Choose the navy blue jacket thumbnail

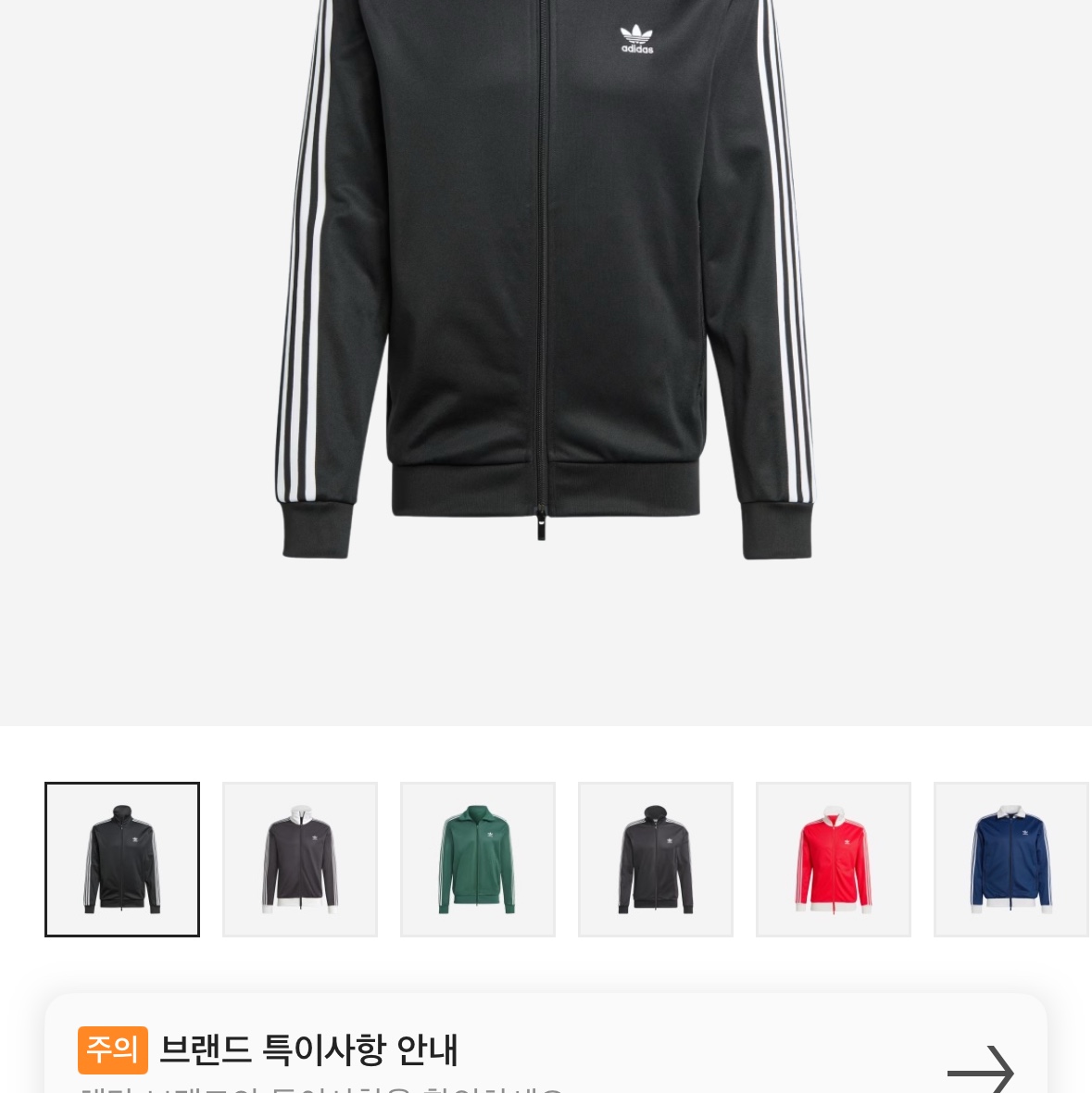(1010, 860)
